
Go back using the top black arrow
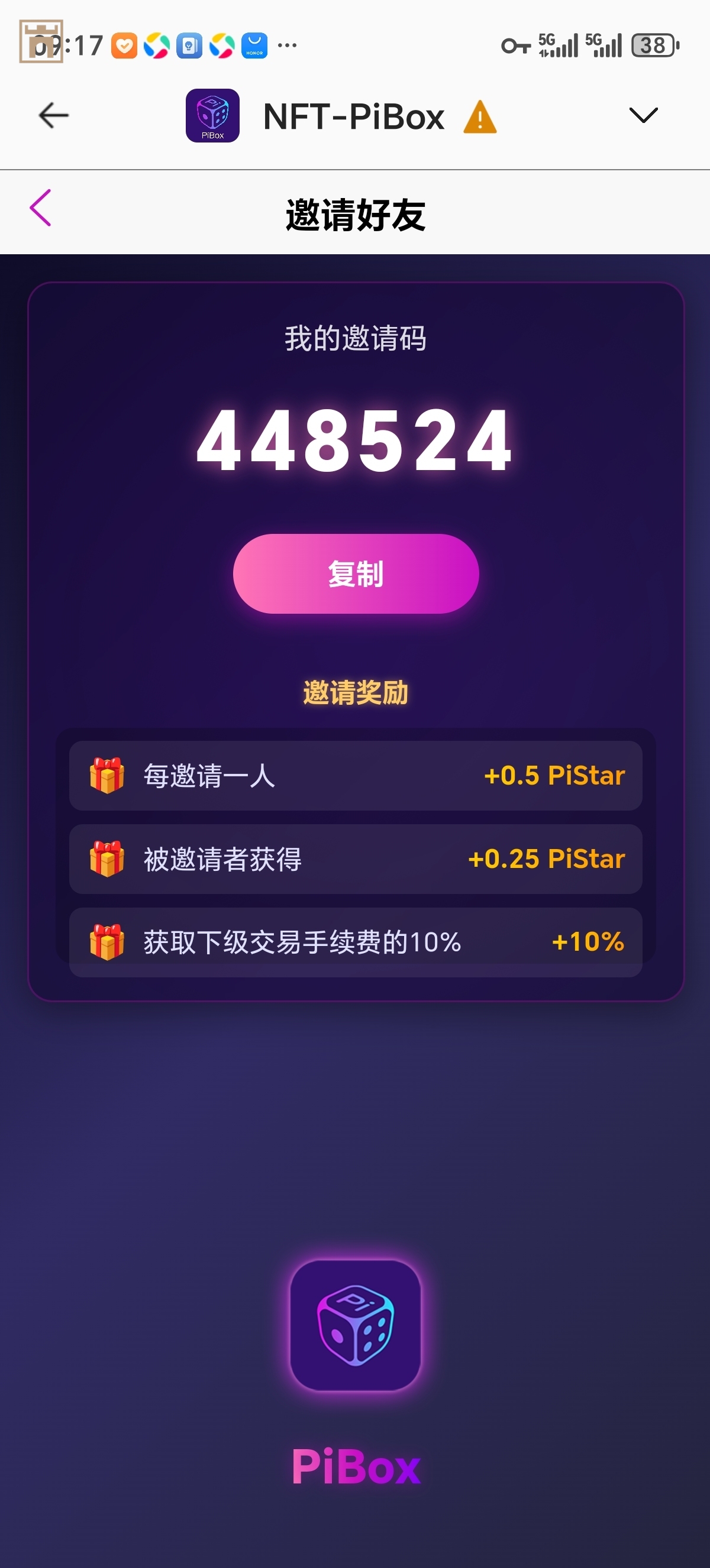[x=54, y=116]
